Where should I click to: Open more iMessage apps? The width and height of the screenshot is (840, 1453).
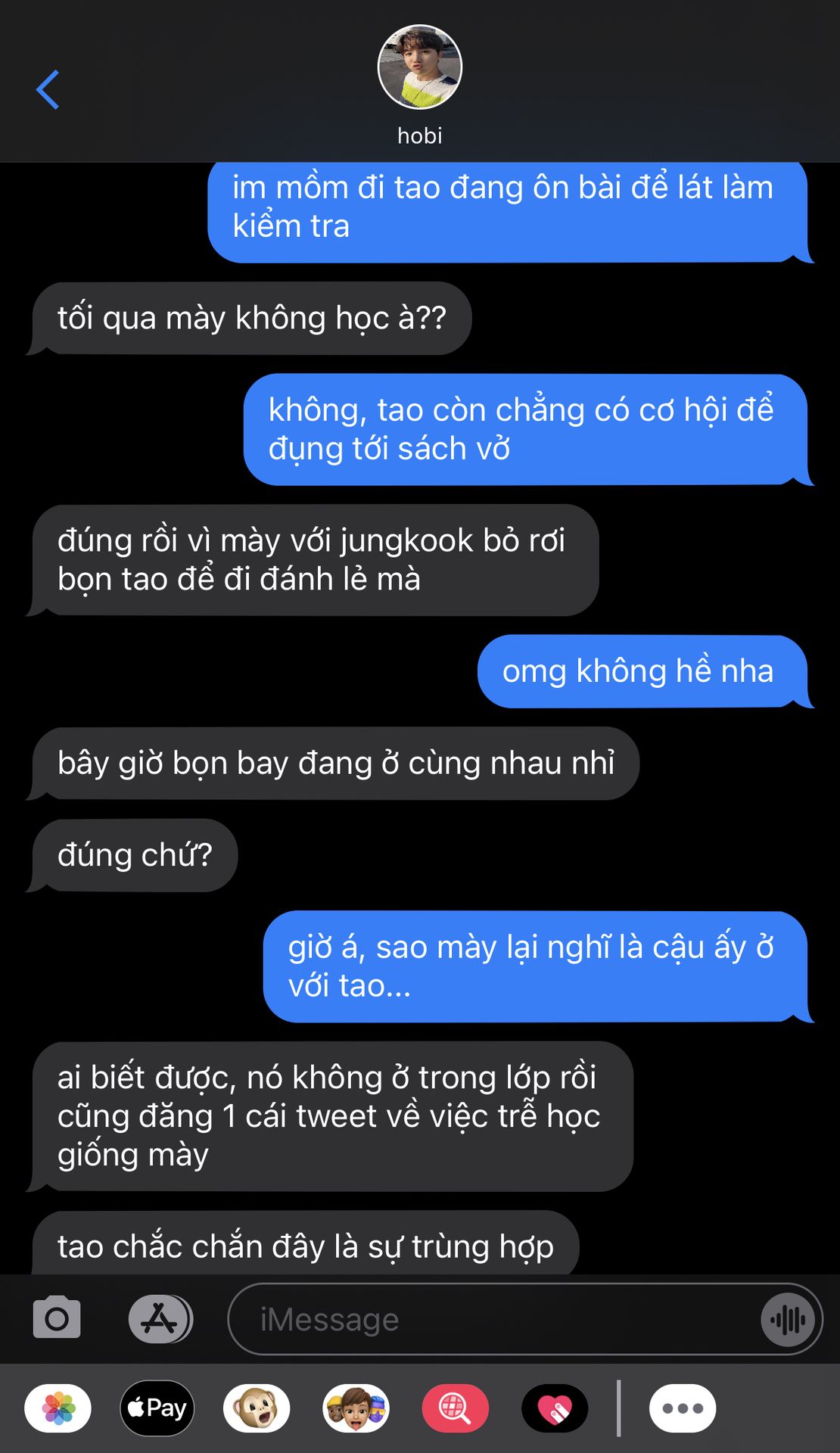pos(683,1408)
